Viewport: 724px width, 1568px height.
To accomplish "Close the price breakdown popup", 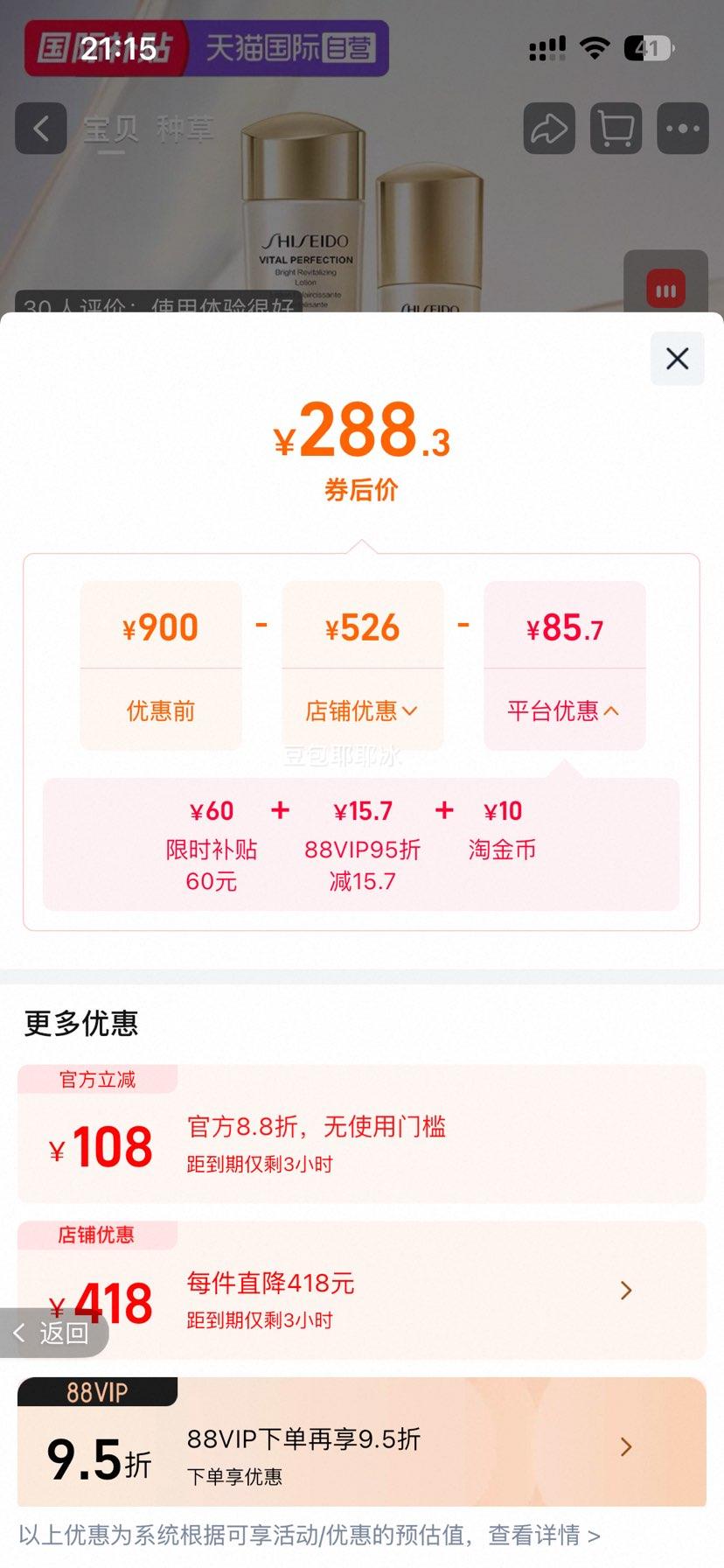I will pos(676,359).
